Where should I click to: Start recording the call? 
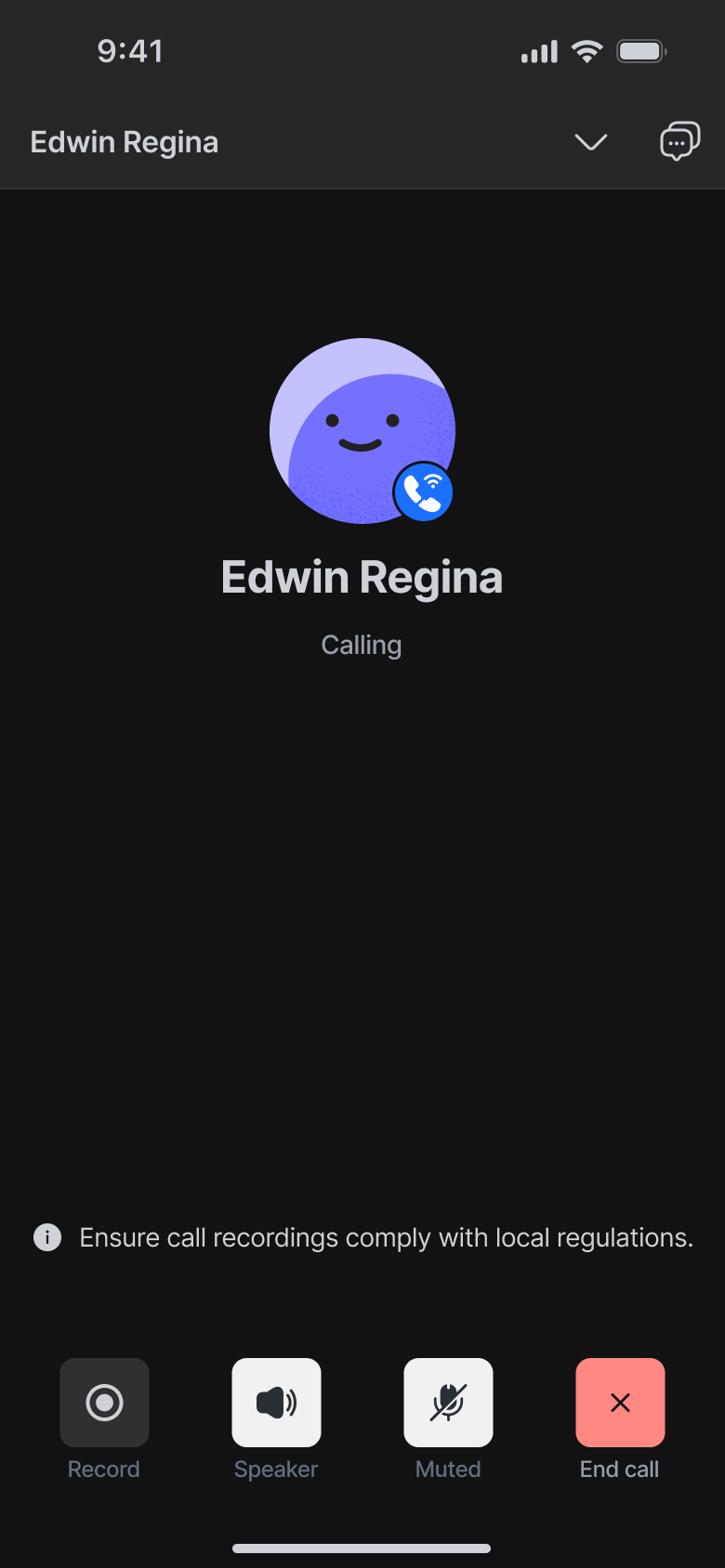click(x=104, y=1402)
